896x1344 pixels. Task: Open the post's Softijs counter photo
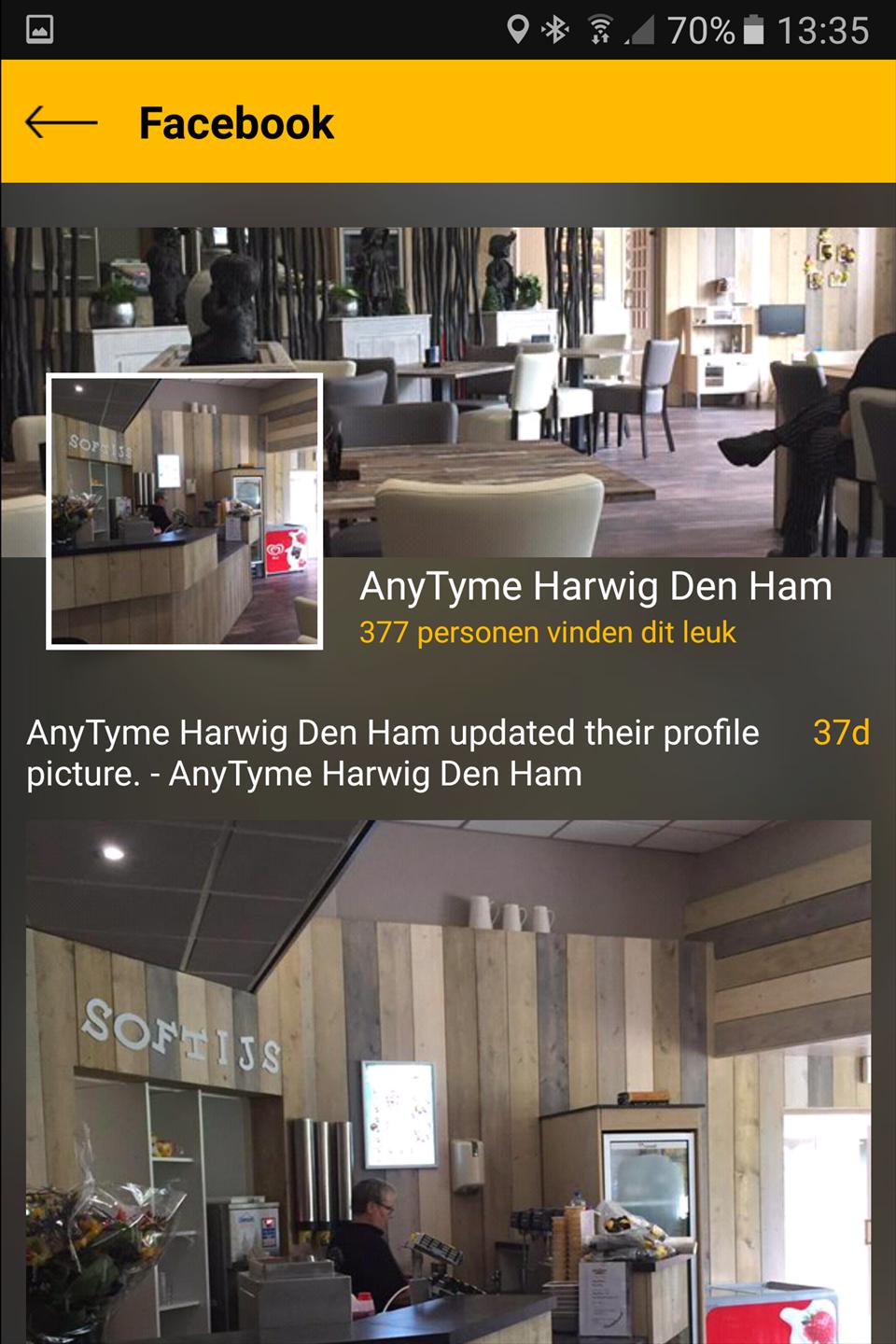click(x=448, y=1083)
